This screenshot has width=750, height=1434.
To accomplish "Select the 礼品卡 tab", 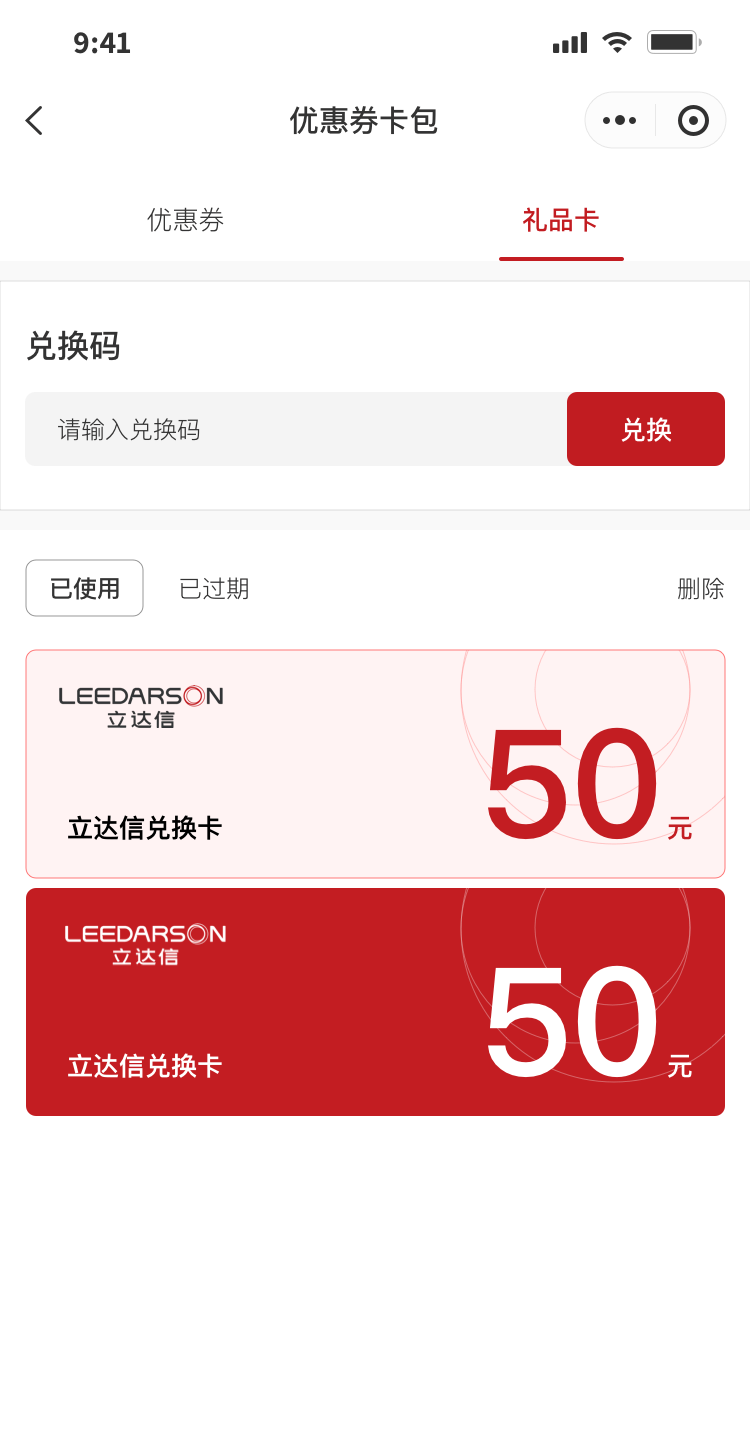I will pyautogui.click(x=560, y=220).
